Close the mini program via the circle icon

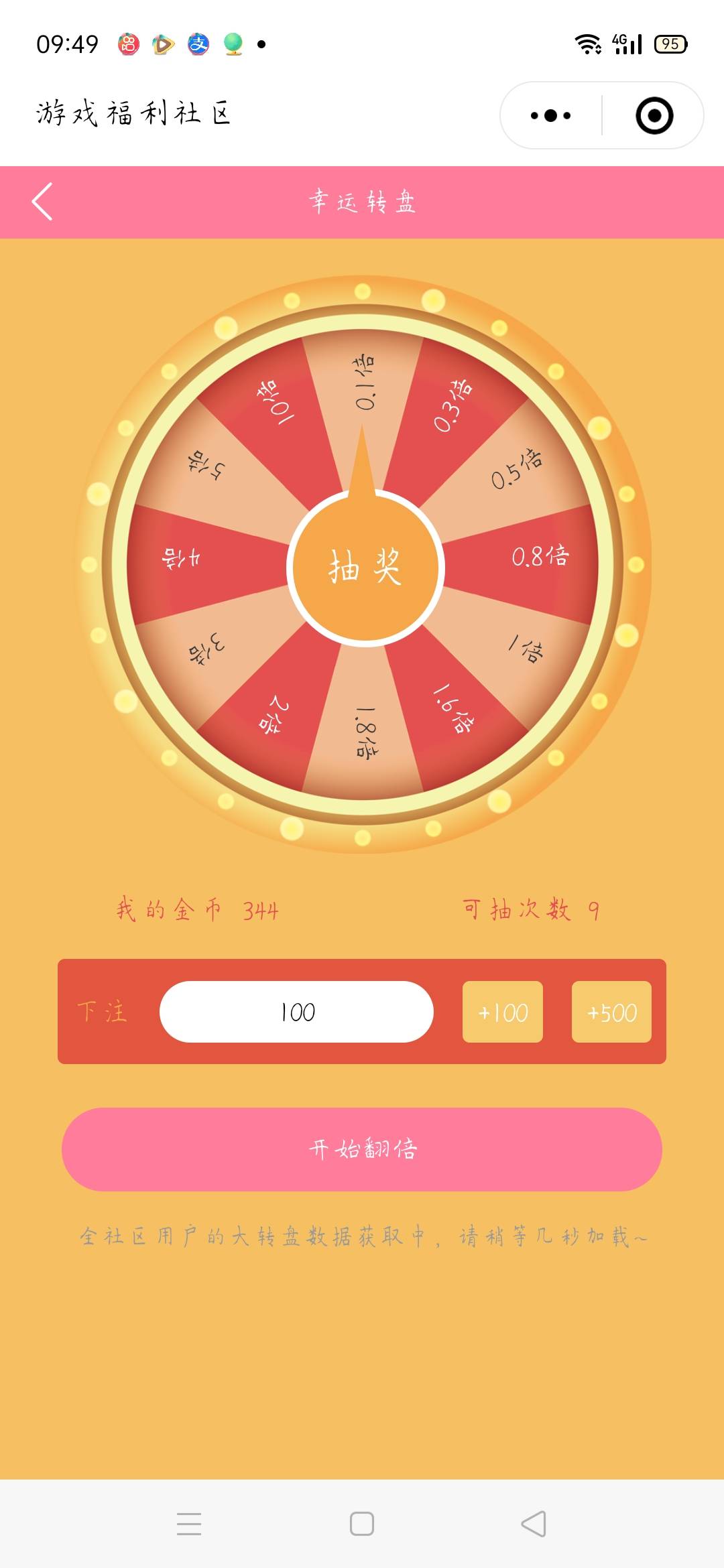point(654,115)
